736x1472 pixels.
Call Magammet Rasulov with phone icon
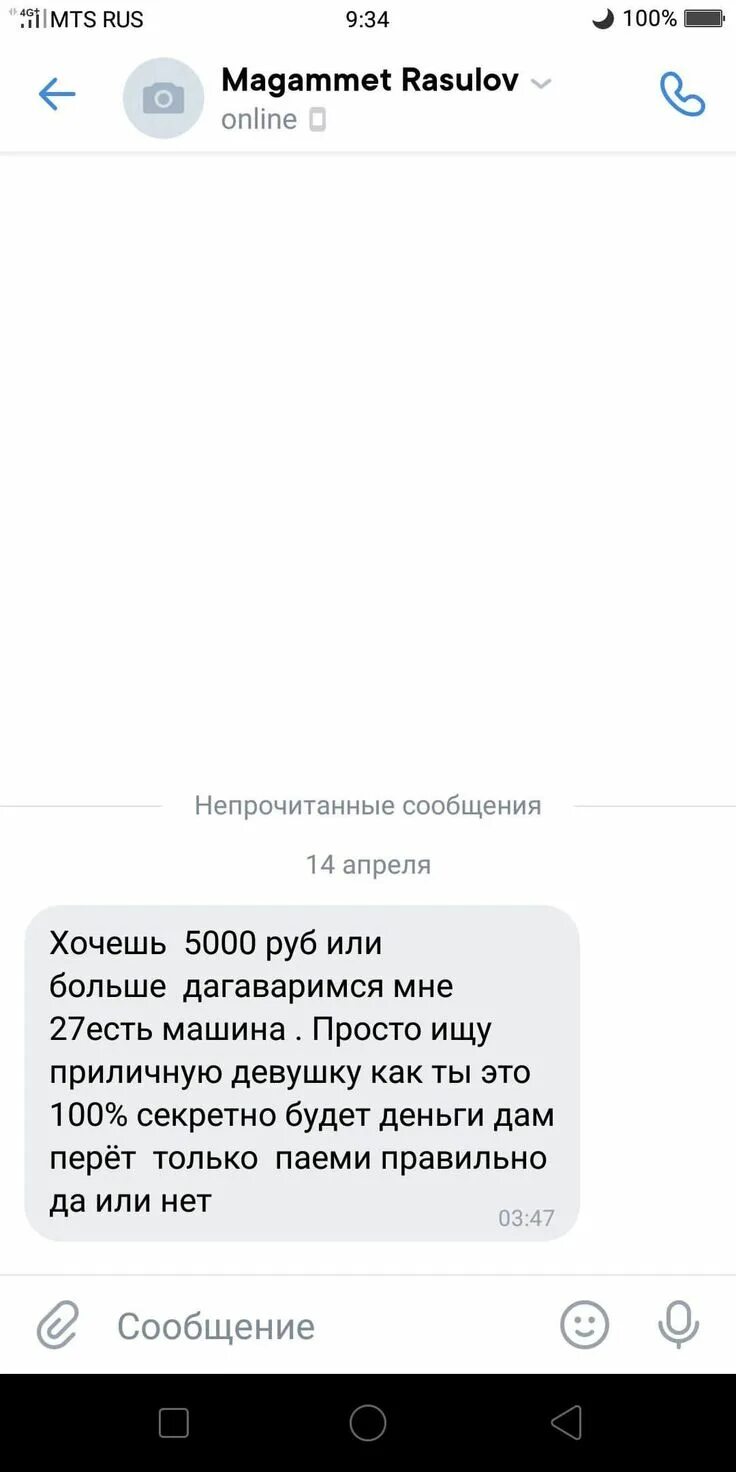[682, 96]
